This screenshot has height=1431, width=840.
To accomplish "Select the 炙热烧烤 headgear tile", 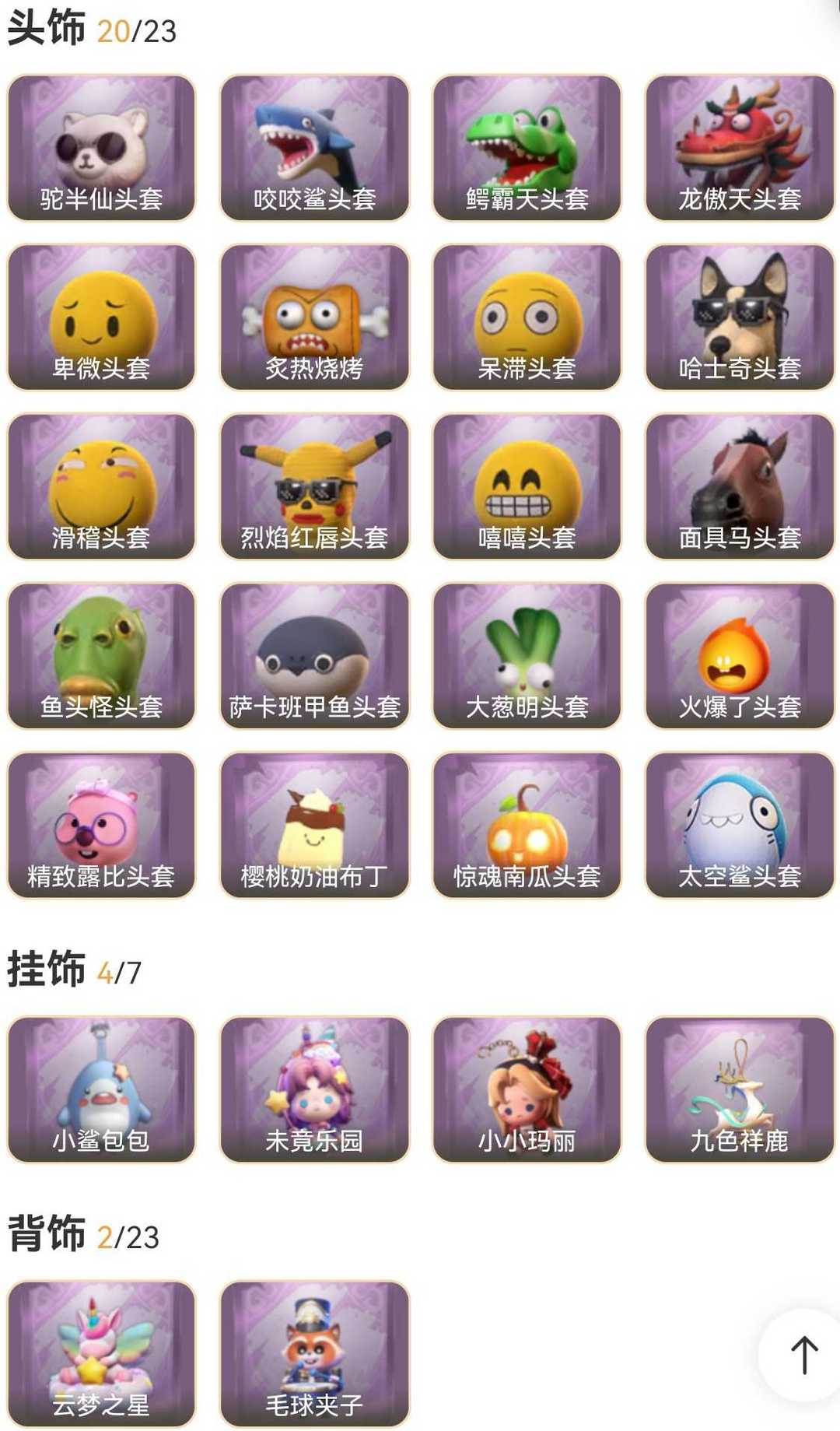I will point(314,317).
